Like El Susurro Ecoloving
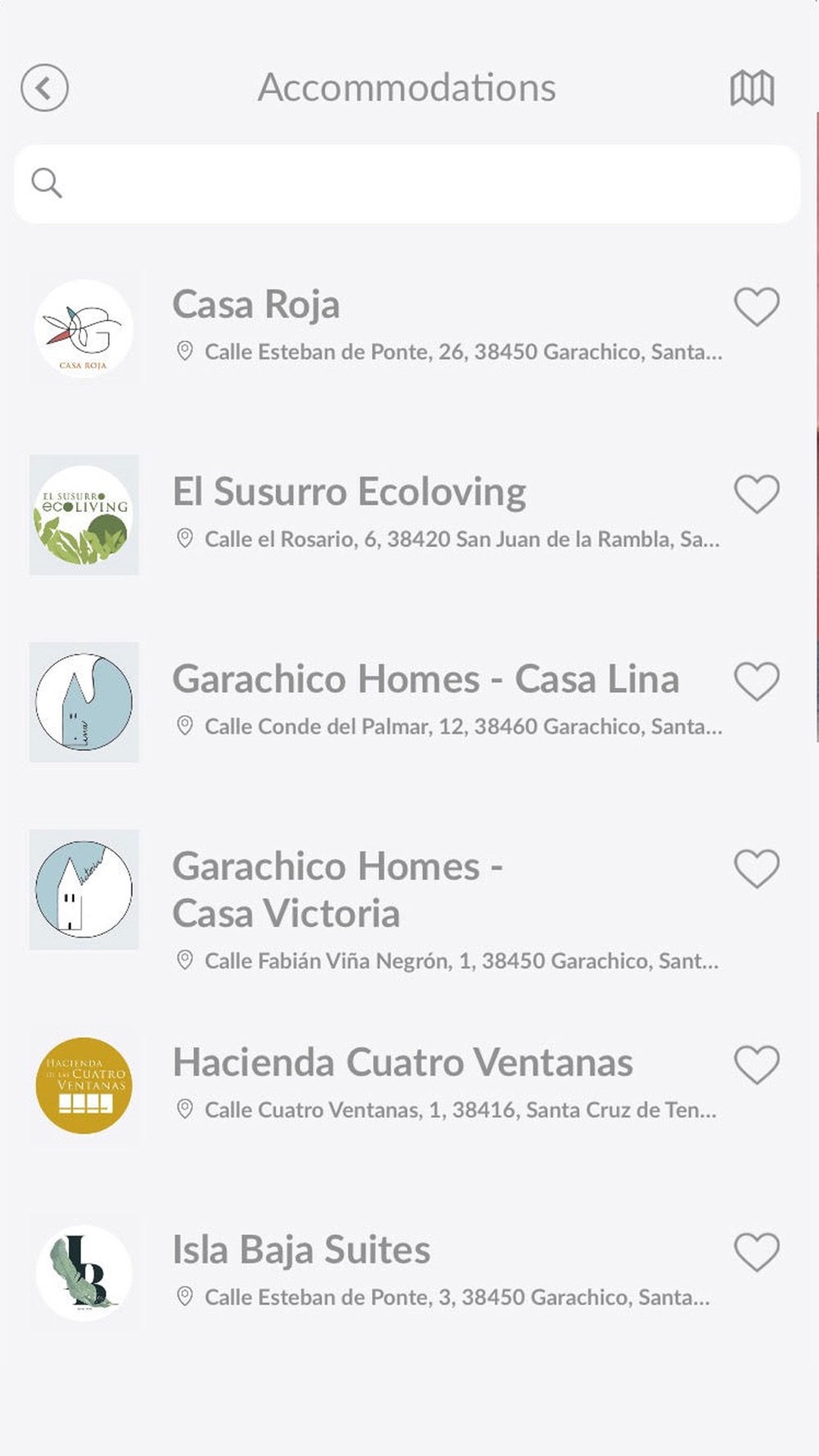The image size is (819, 1456). [756, 494]
